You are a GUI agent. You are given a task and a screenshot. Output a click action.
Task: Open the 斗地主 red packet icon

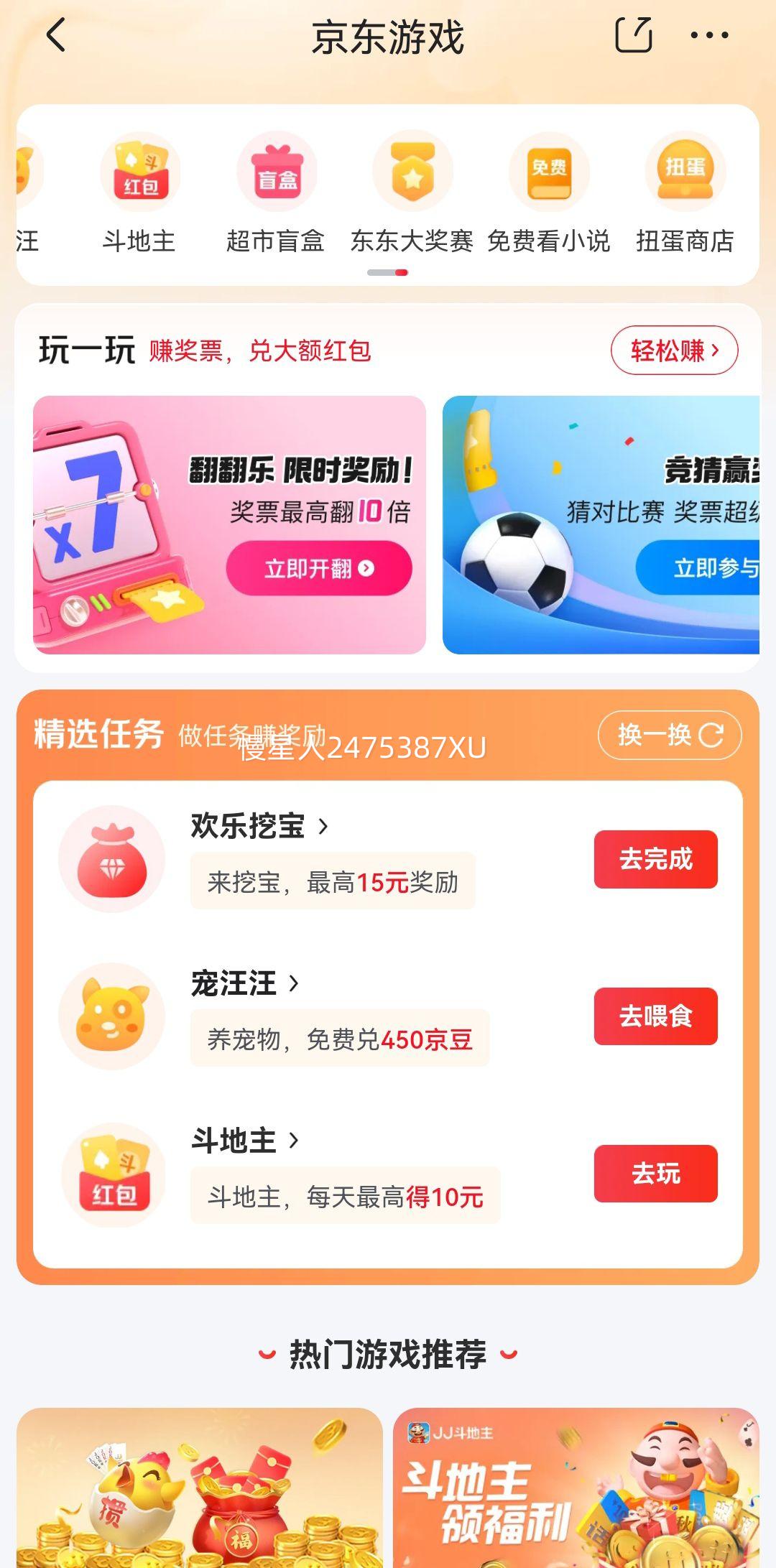coord(141,172)
